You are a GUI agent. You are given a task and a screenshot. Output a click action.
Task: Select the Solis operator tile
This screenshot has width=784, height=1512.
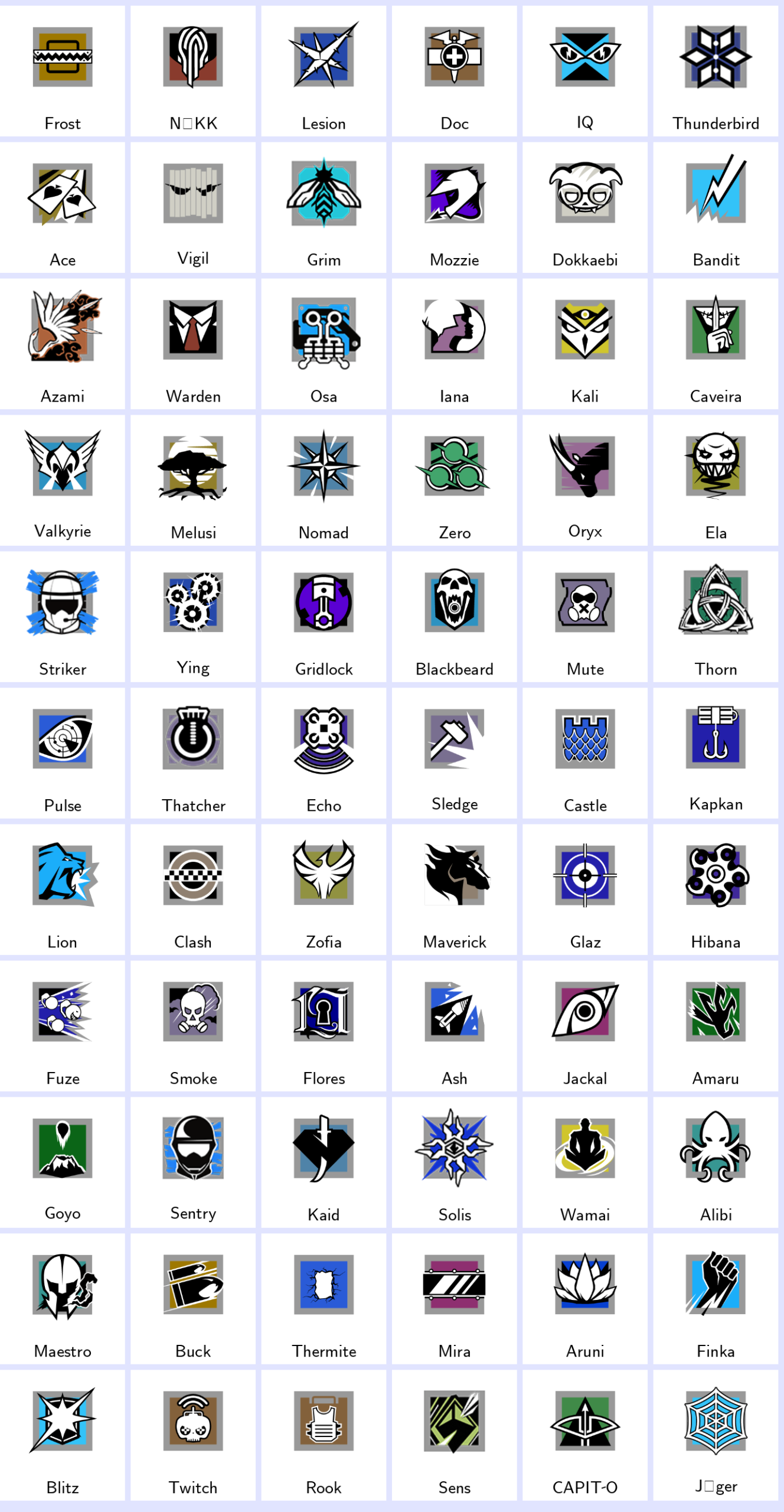454,1162
